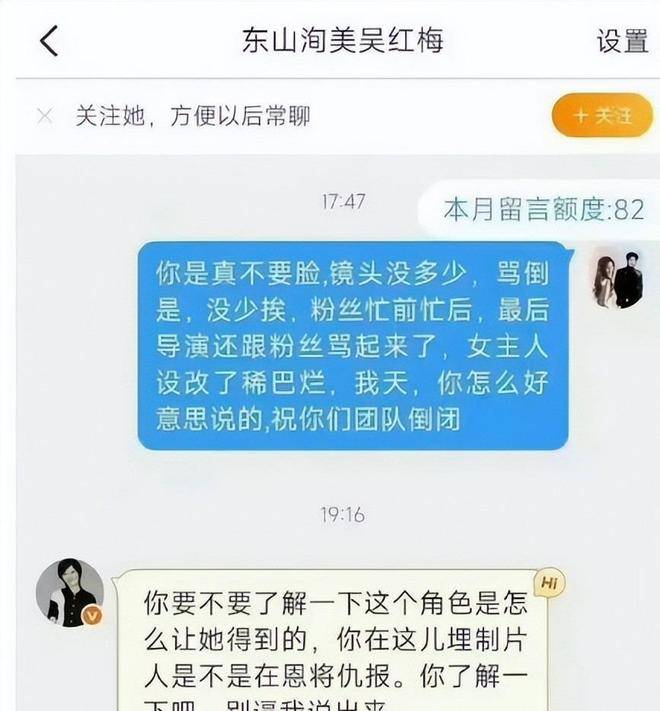
Task: Follow 东山洵美吴红梅 with 关注 button
Action: 602,116
